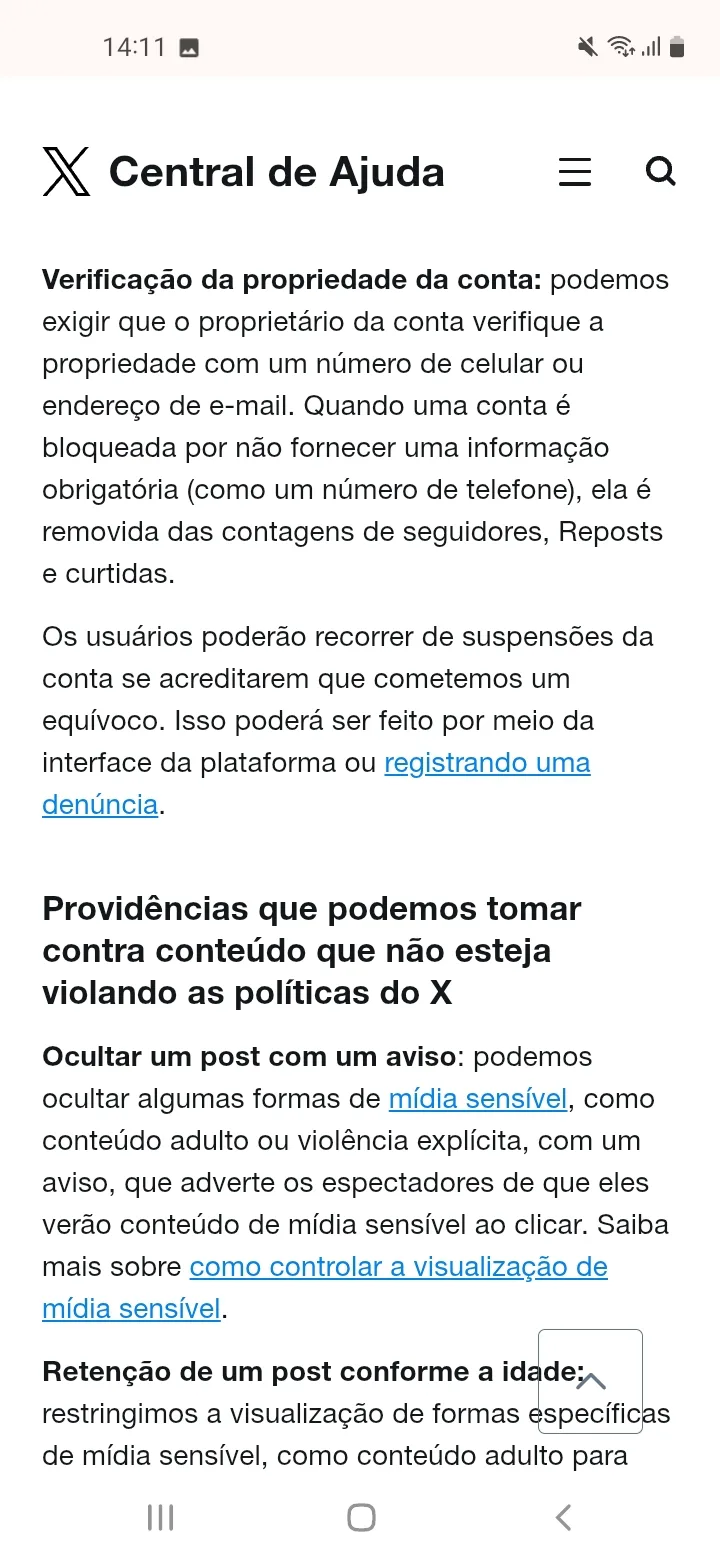Open the 'registrando uma denúncia' link
This screenshot has width=720, height=1560.
tap(486, 763)
